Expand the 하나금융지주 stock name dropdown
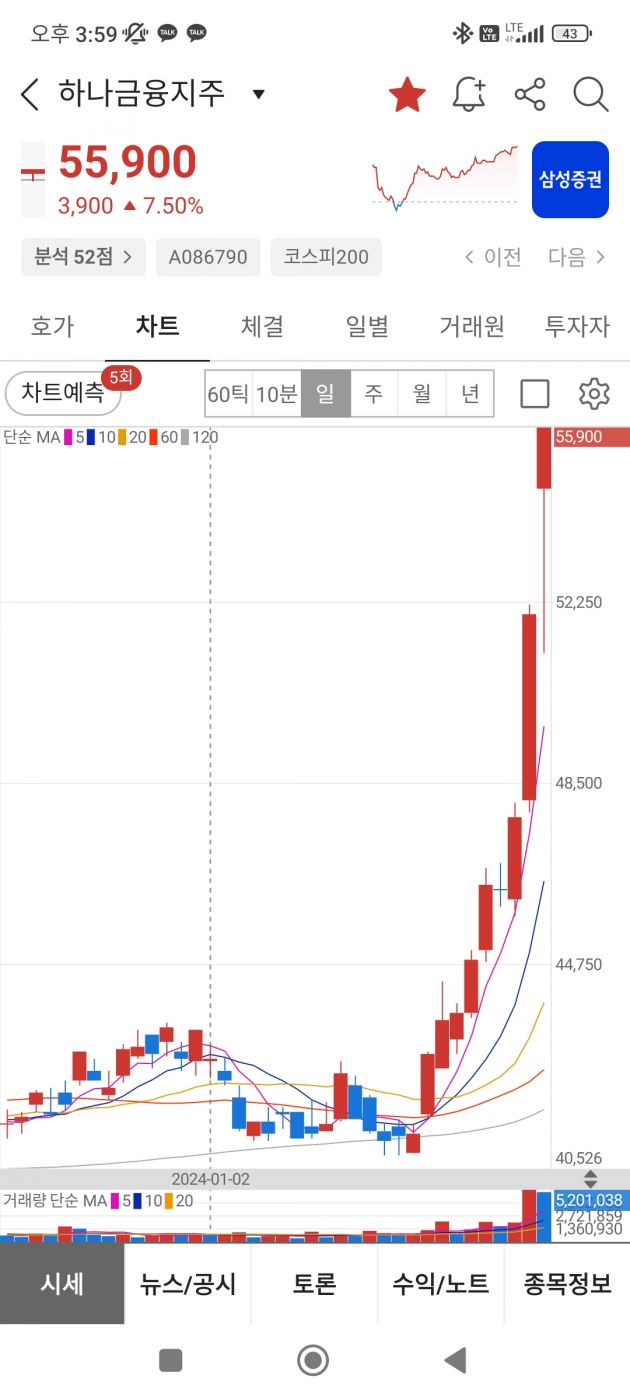Viewport: 630px width, 1400px height. point(258,95)
